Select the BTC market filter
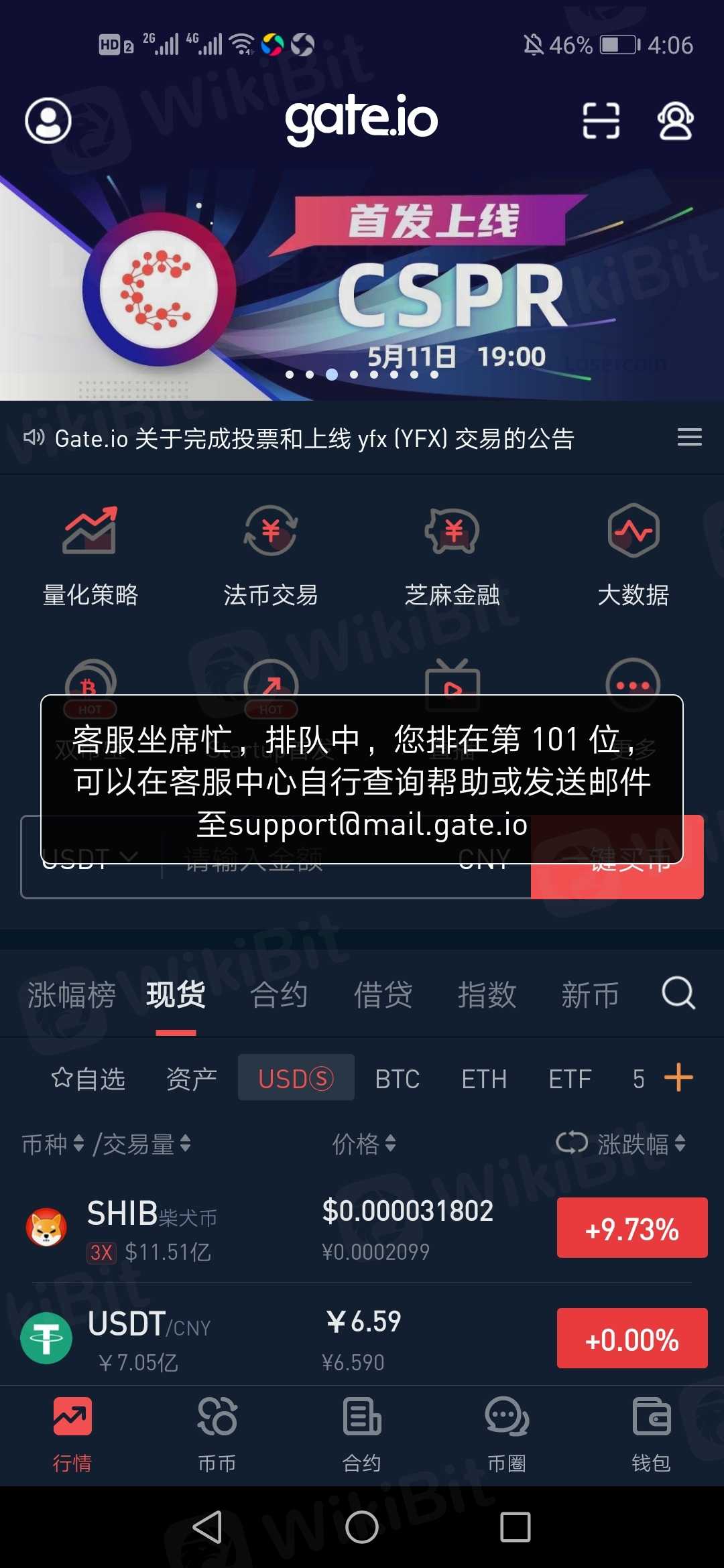 click(x=397, y=1079)
